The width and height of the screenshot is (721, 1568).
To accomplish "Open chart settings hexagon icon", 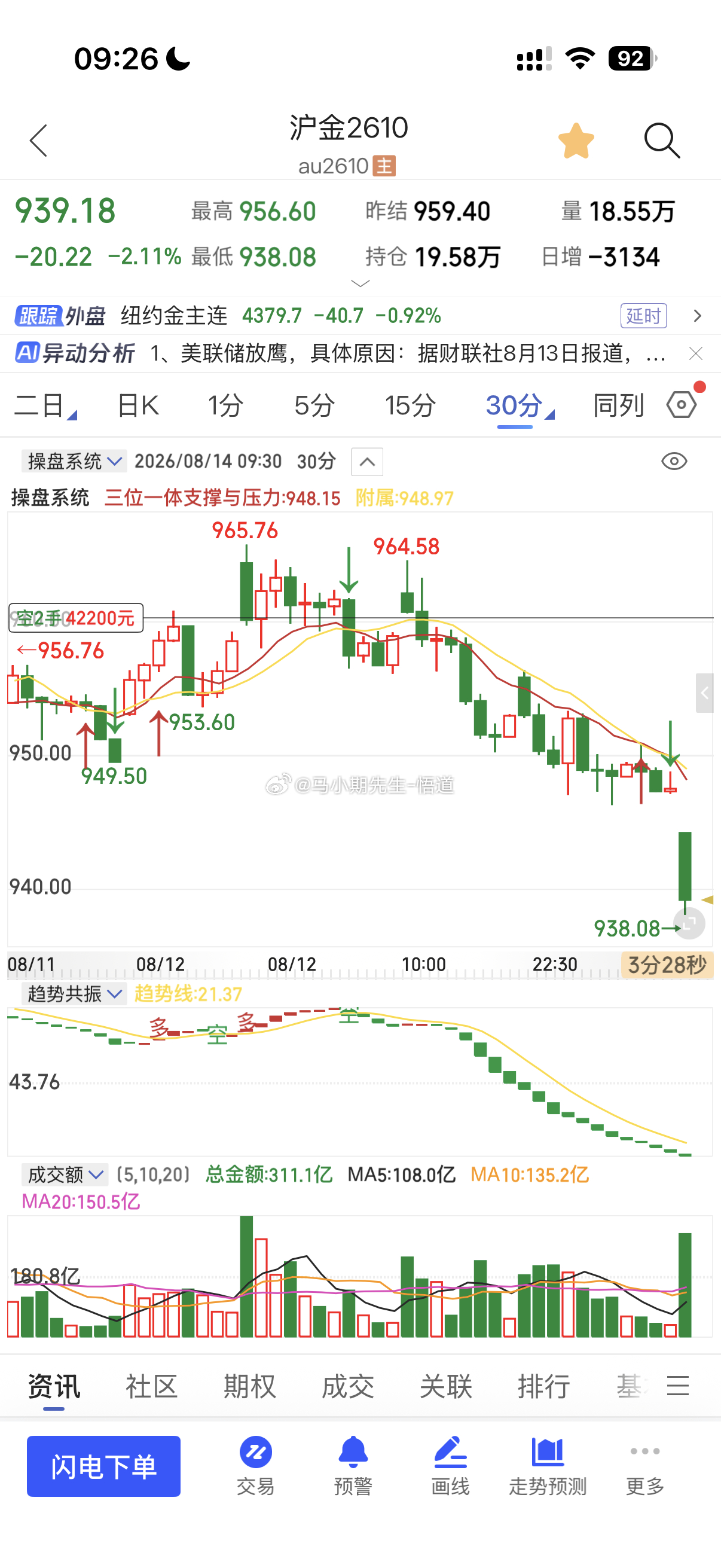I will click(x=682, y=404).
